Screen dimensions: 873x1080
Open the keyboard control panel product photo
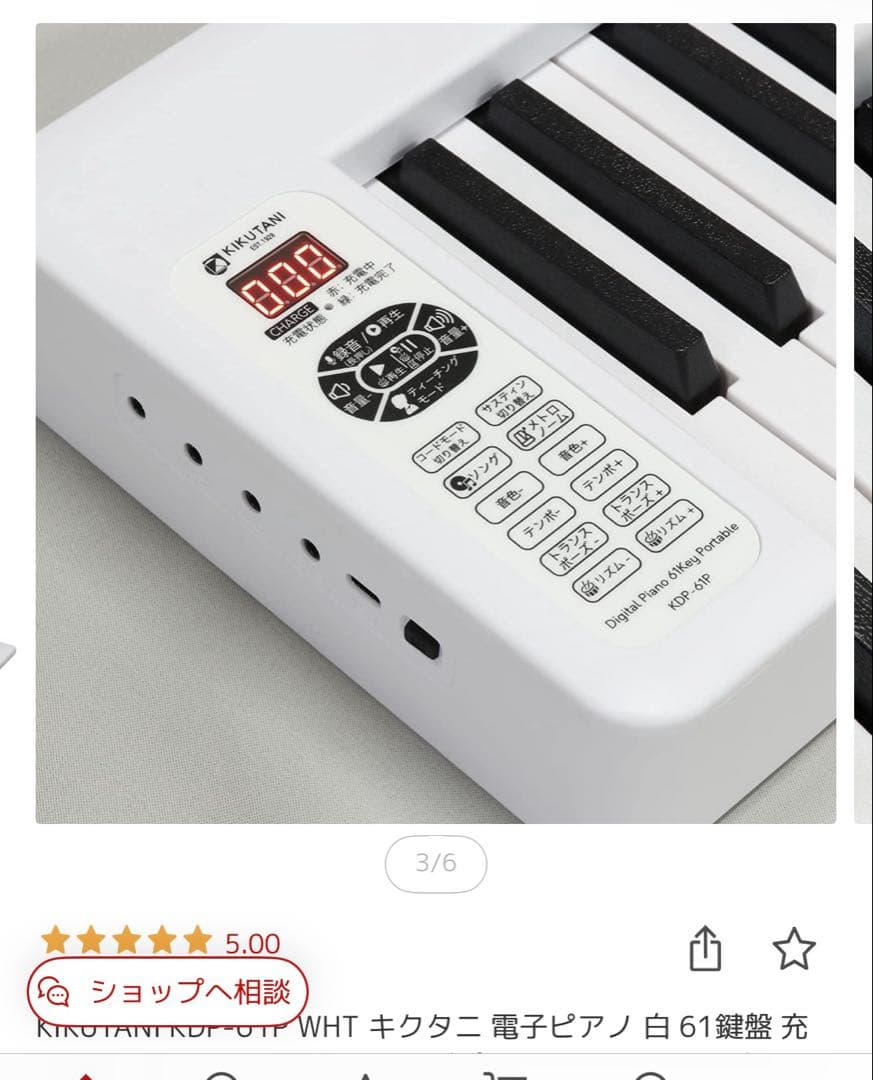point(436,423)
